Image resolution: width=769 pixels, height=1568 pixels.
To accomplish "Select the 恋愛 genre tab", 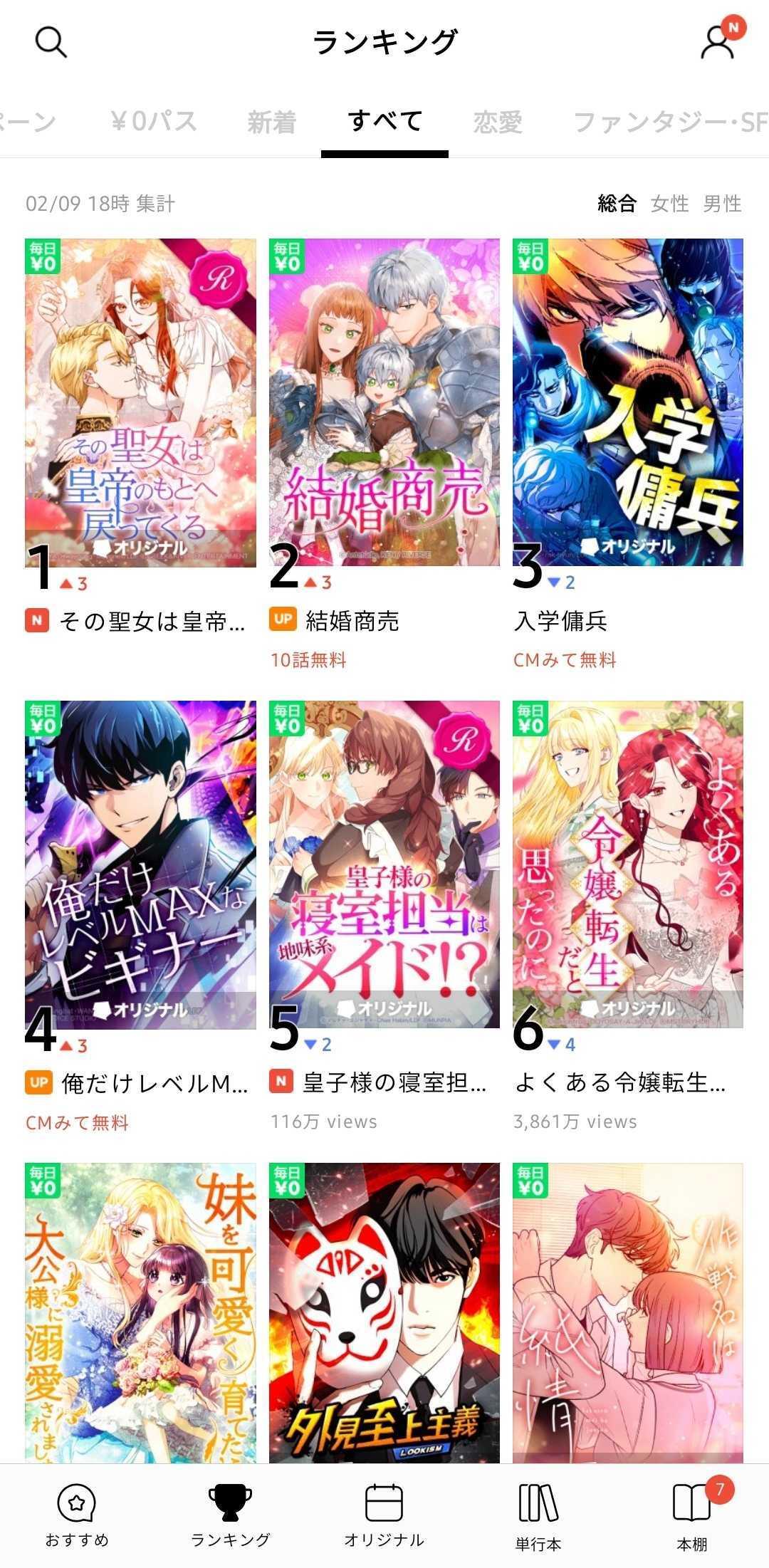I will [x=498, y=122].
